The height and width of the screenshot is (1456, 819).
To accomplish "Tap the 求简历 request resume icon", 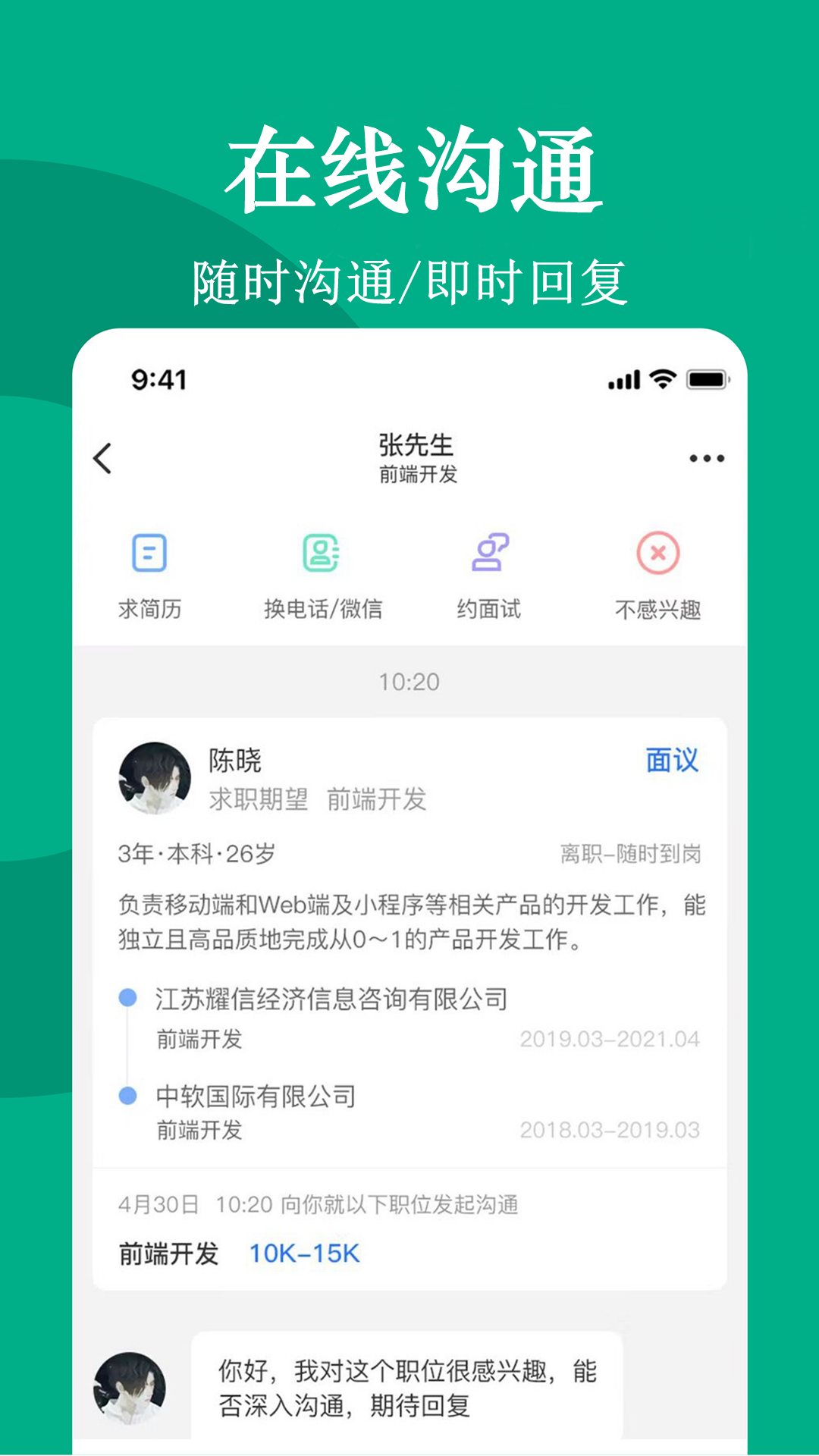I will coord(151,556).
